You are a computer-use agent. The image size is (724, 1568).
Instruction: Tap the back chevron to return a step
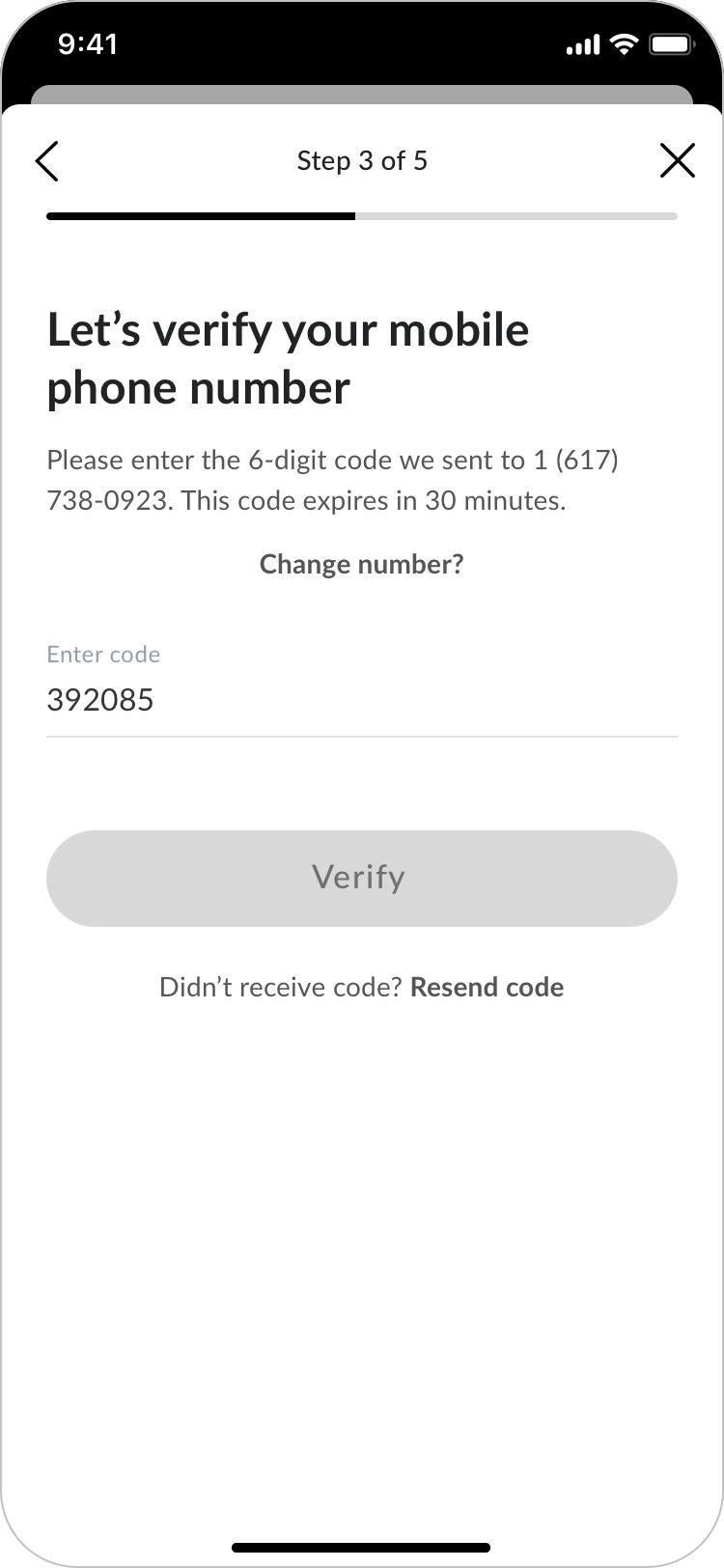[x=46, y=160]
